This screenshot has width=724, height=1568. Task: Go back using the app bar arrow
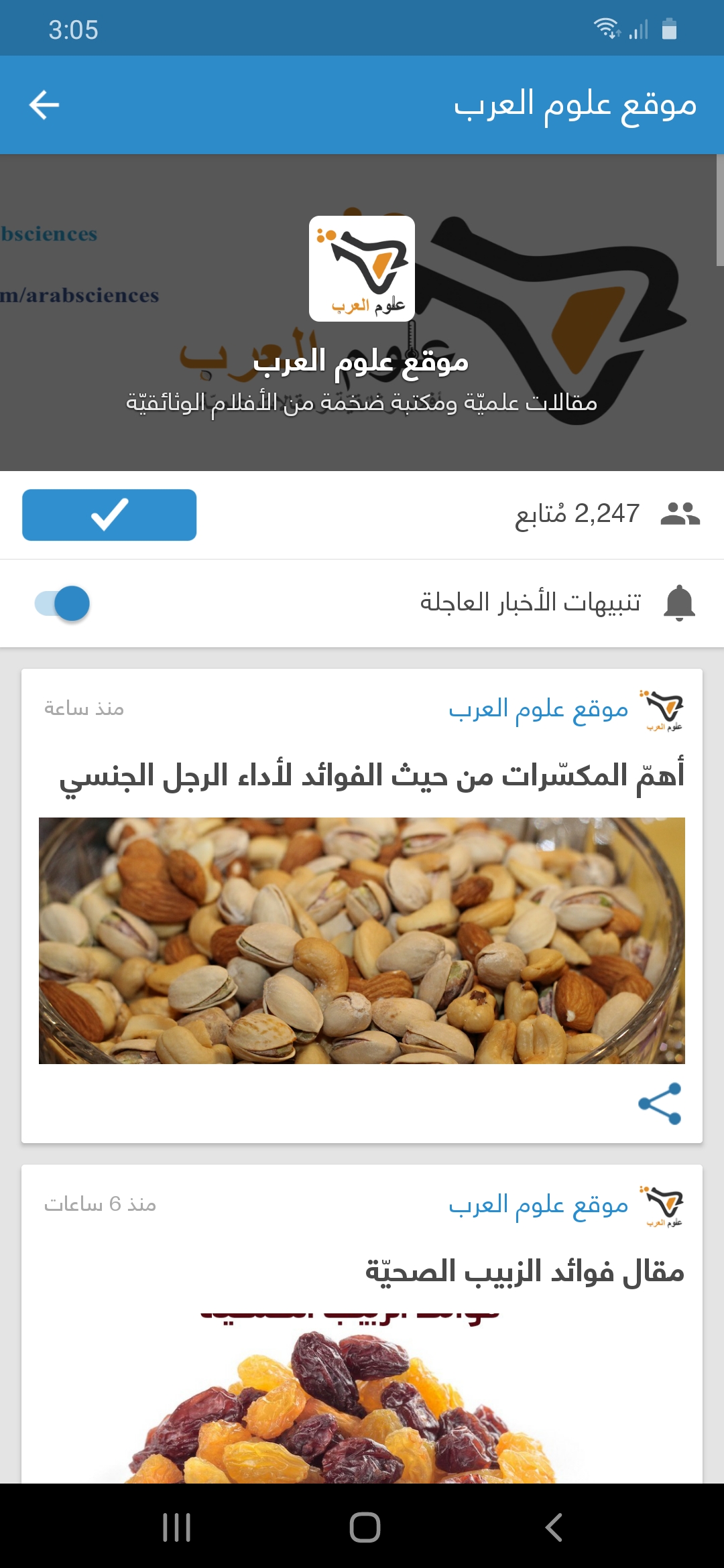pos(44,105)
